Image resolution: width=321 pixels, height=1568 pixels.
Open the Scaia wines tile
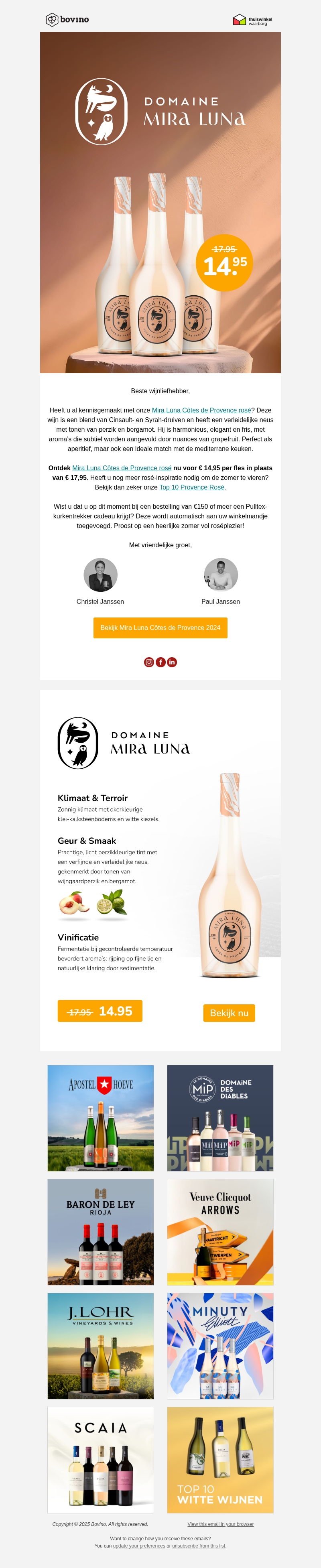pyautogui.click(x=100, y=1460)
